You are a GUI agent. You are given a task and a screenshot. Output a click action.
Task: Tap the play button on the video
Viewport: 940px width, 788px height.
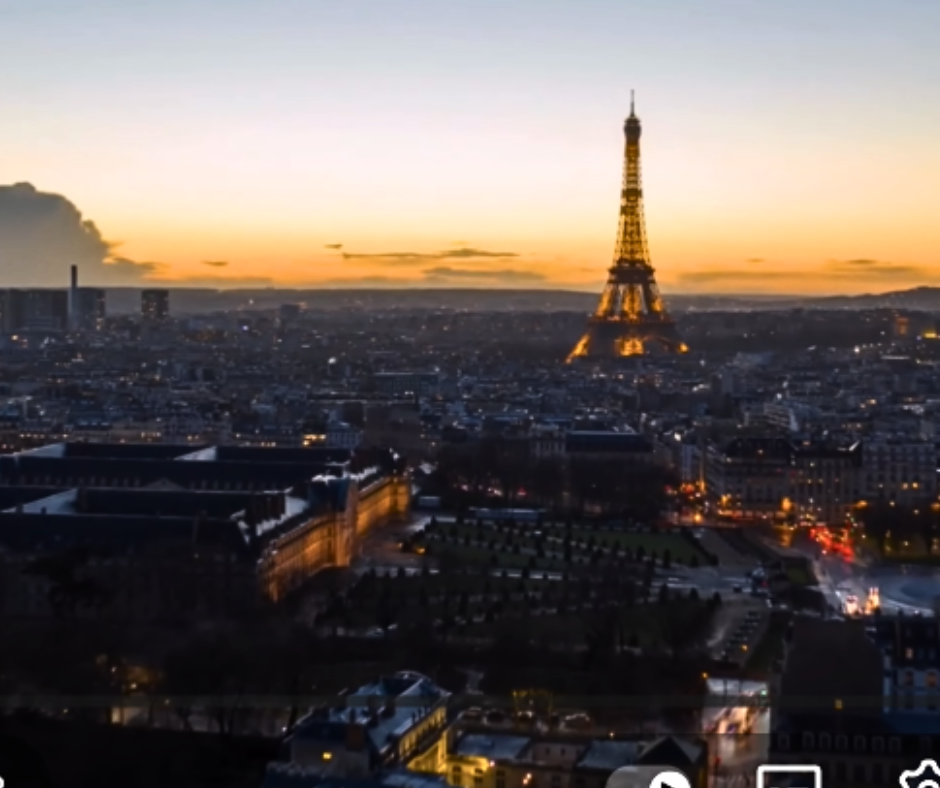(x=666, y=780)
